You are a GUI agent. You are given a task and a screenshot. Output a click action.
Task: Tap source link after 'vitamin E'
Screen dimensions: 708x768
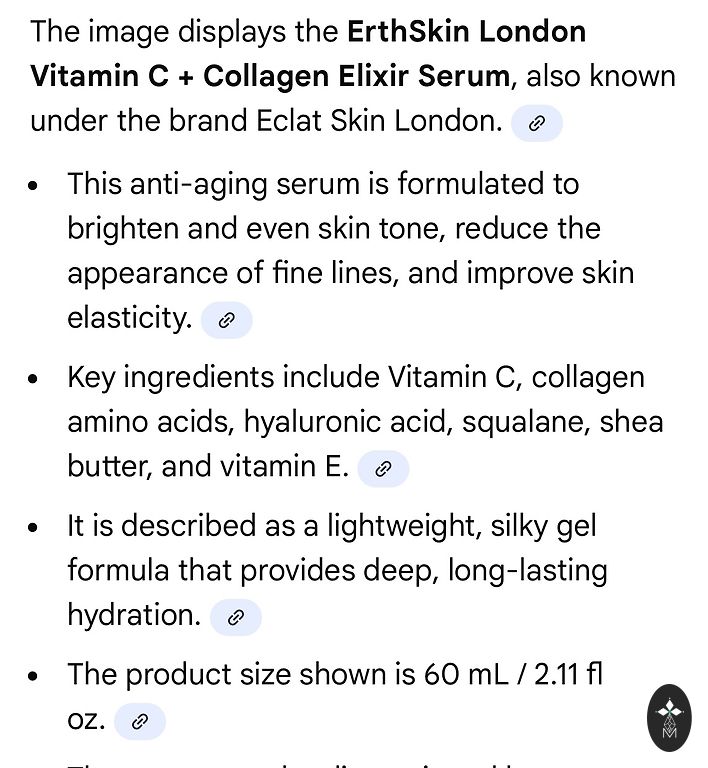pyautogui.click(x=383, y=468)
